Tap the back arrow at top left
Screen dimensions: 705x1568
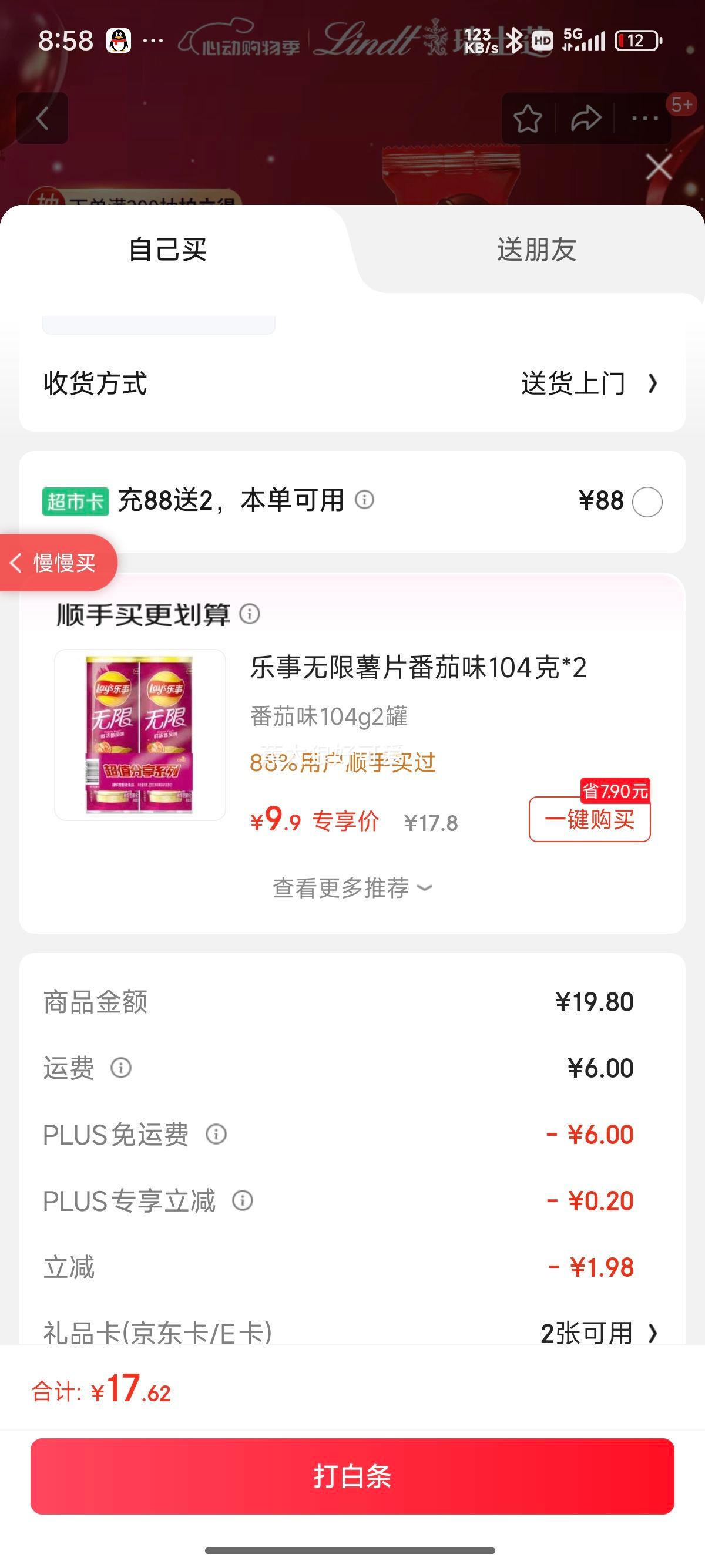click(44, 117)
